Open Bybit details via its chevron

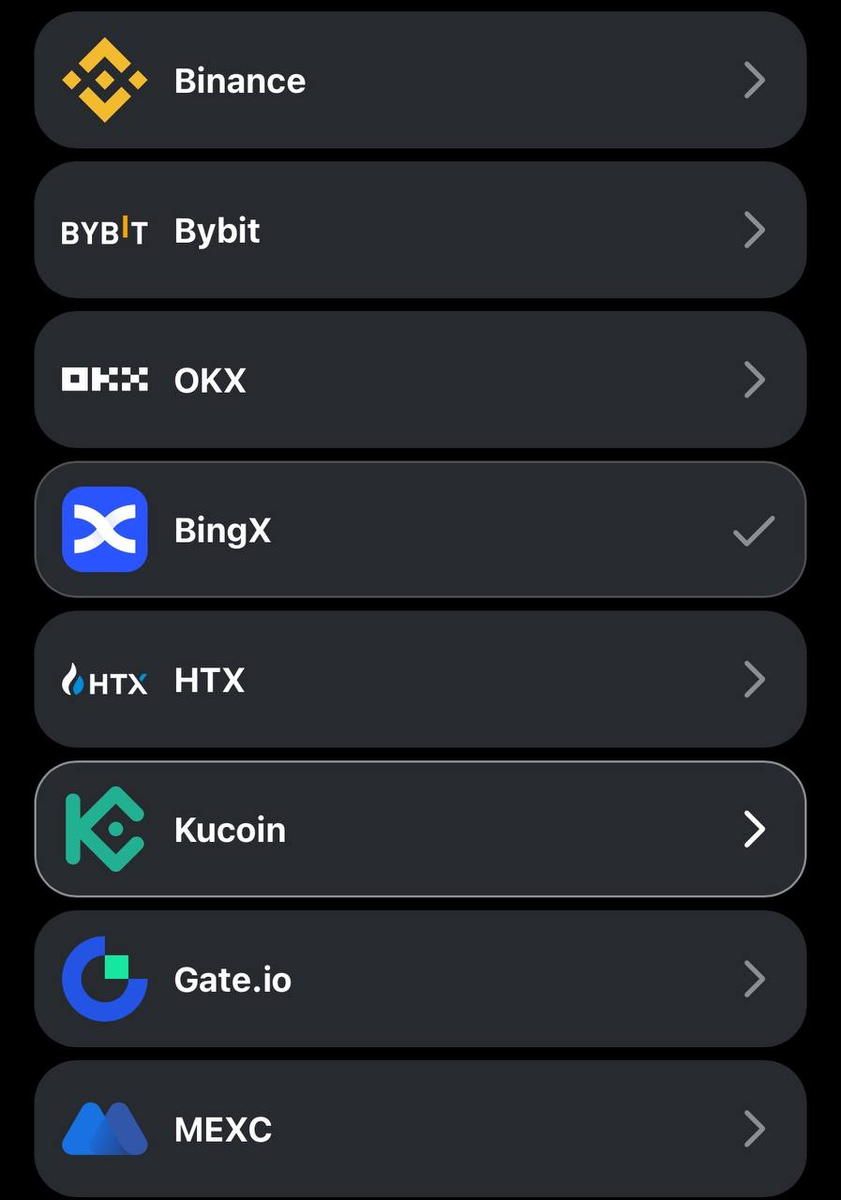pyautogui.click(x=754, y=230)
